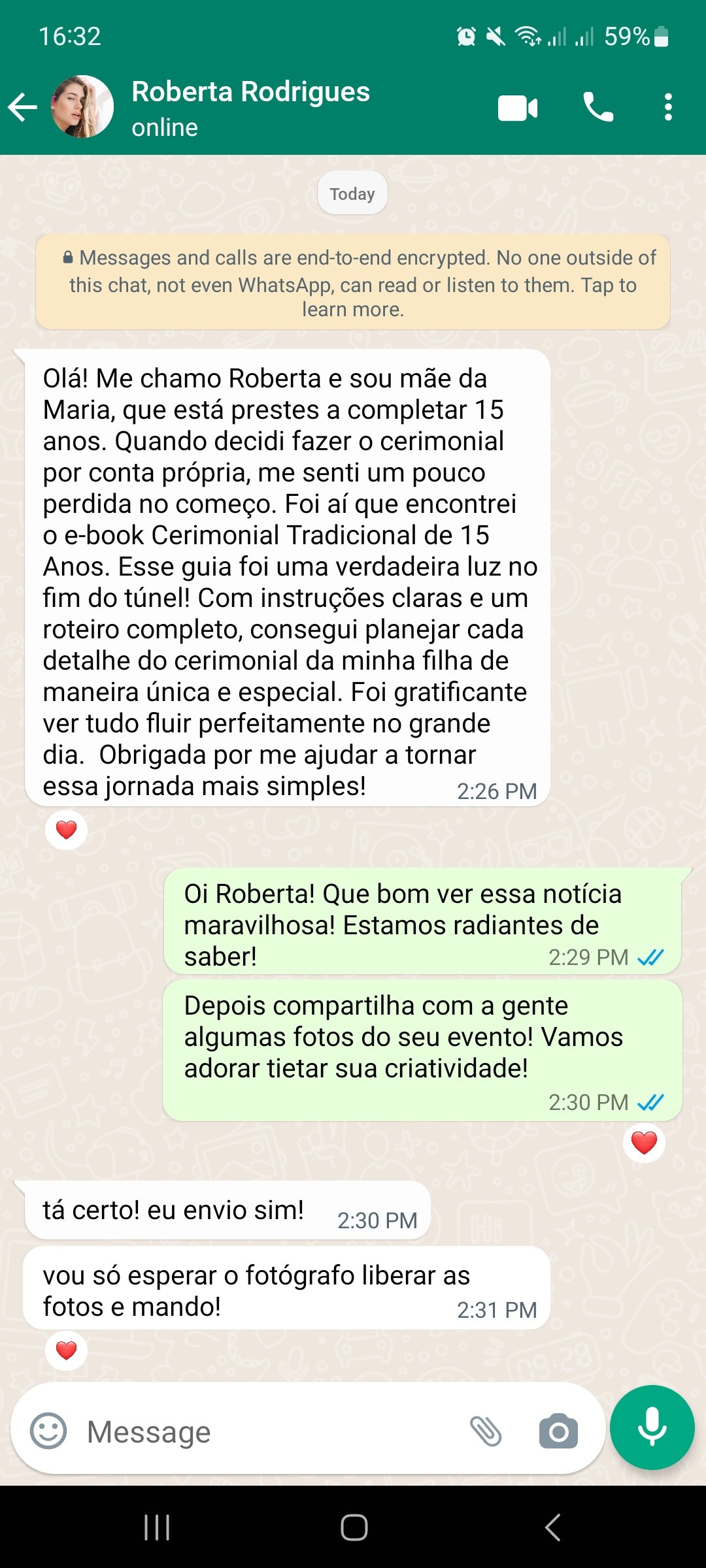This screenshot has width=706, height=1568.
Task: Go back to the chat list
Action: [x=23, y=107]
